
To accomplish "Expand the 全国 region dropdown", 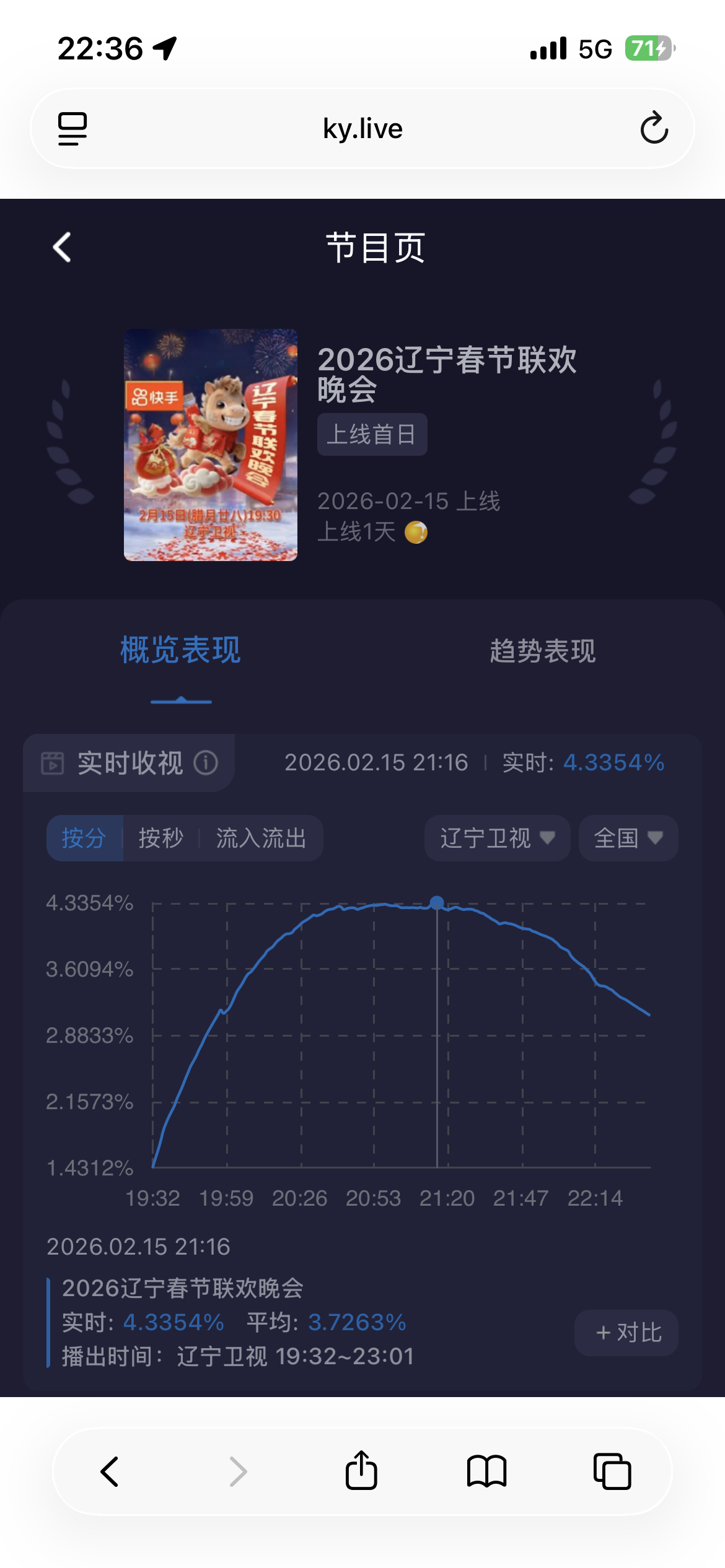I will 627,838.
